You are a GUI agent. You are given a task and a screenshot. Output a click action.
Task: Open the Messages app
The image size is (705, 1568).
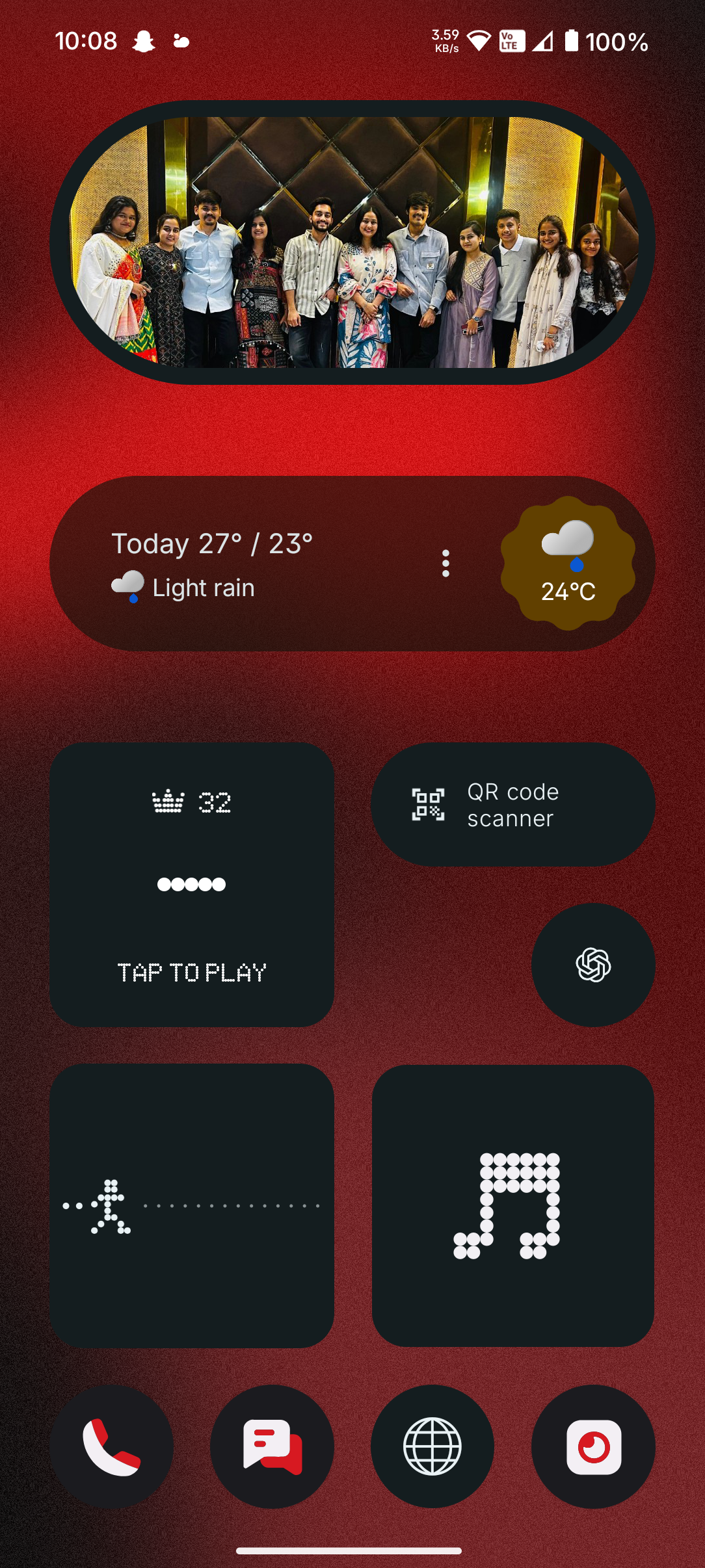coord(272,1446)
